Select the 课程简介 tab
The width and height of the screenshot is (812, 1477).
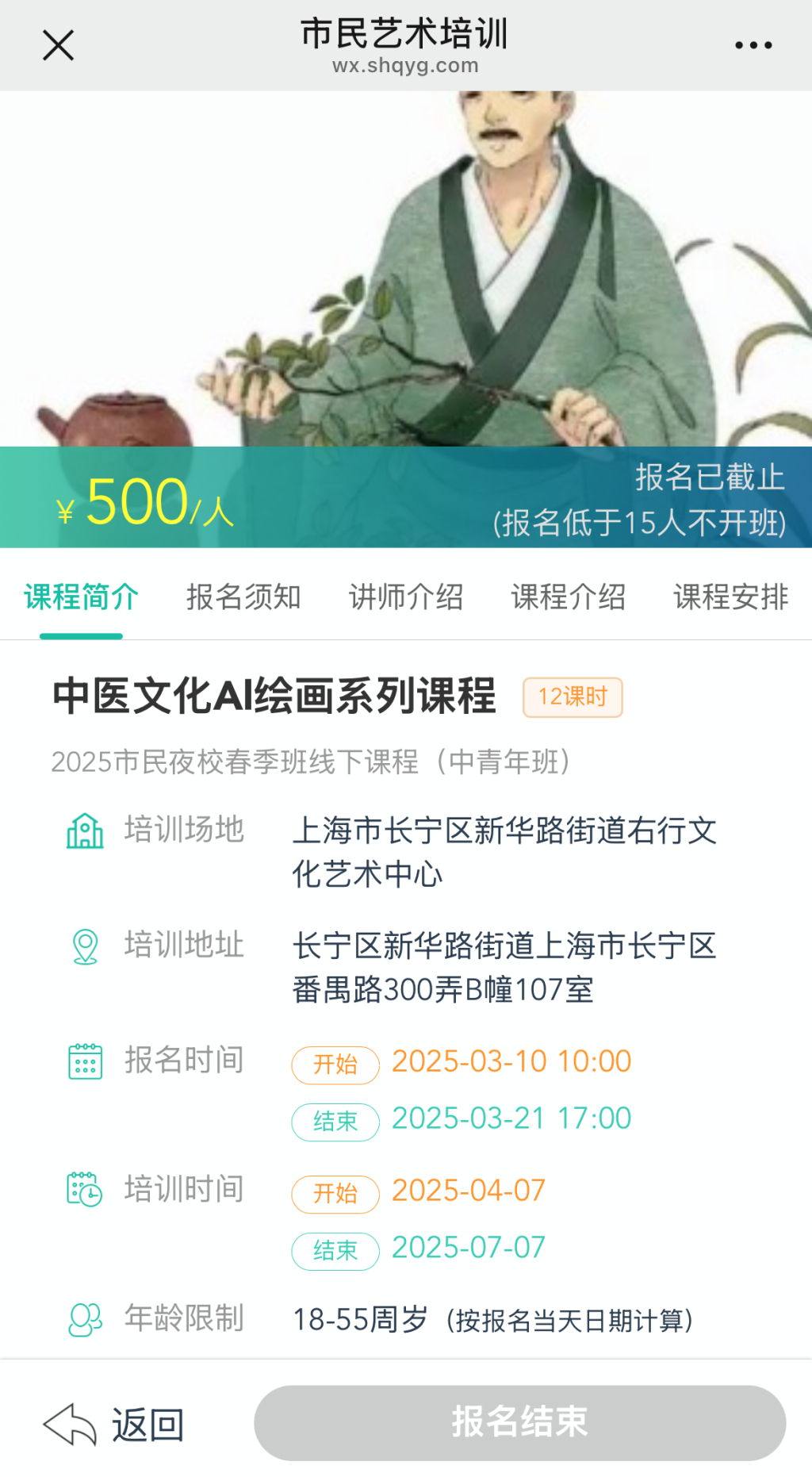[x=82, y=597]
